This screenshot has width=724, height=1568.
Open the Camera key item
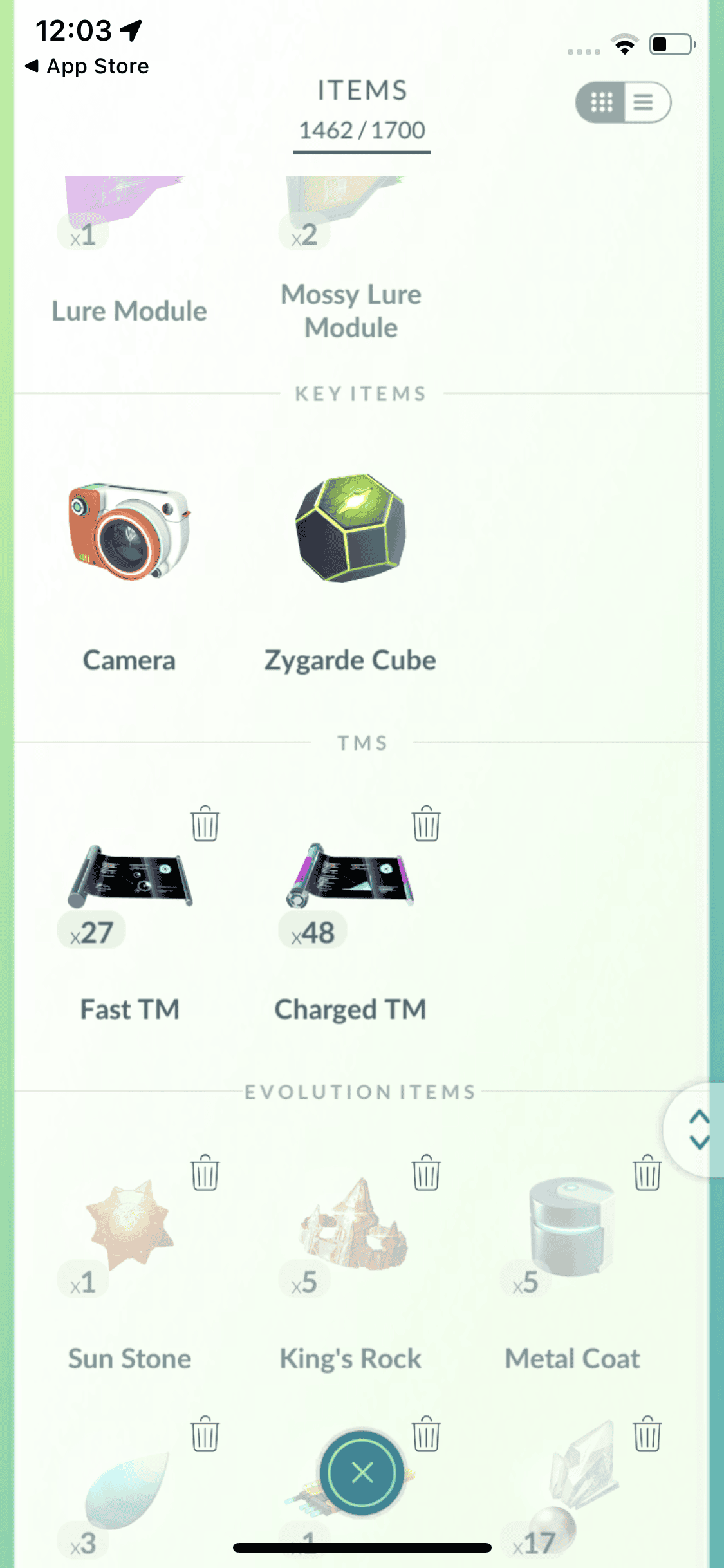tap(129, 532)
